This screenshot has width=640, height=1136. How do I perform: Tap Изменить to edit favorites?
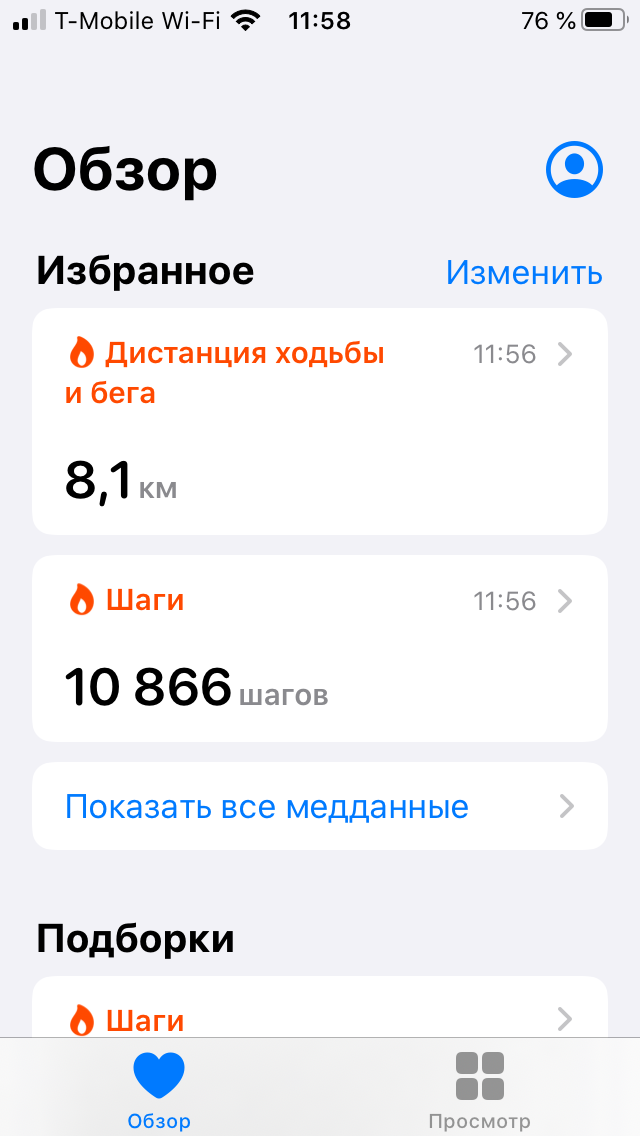[524, 272]
